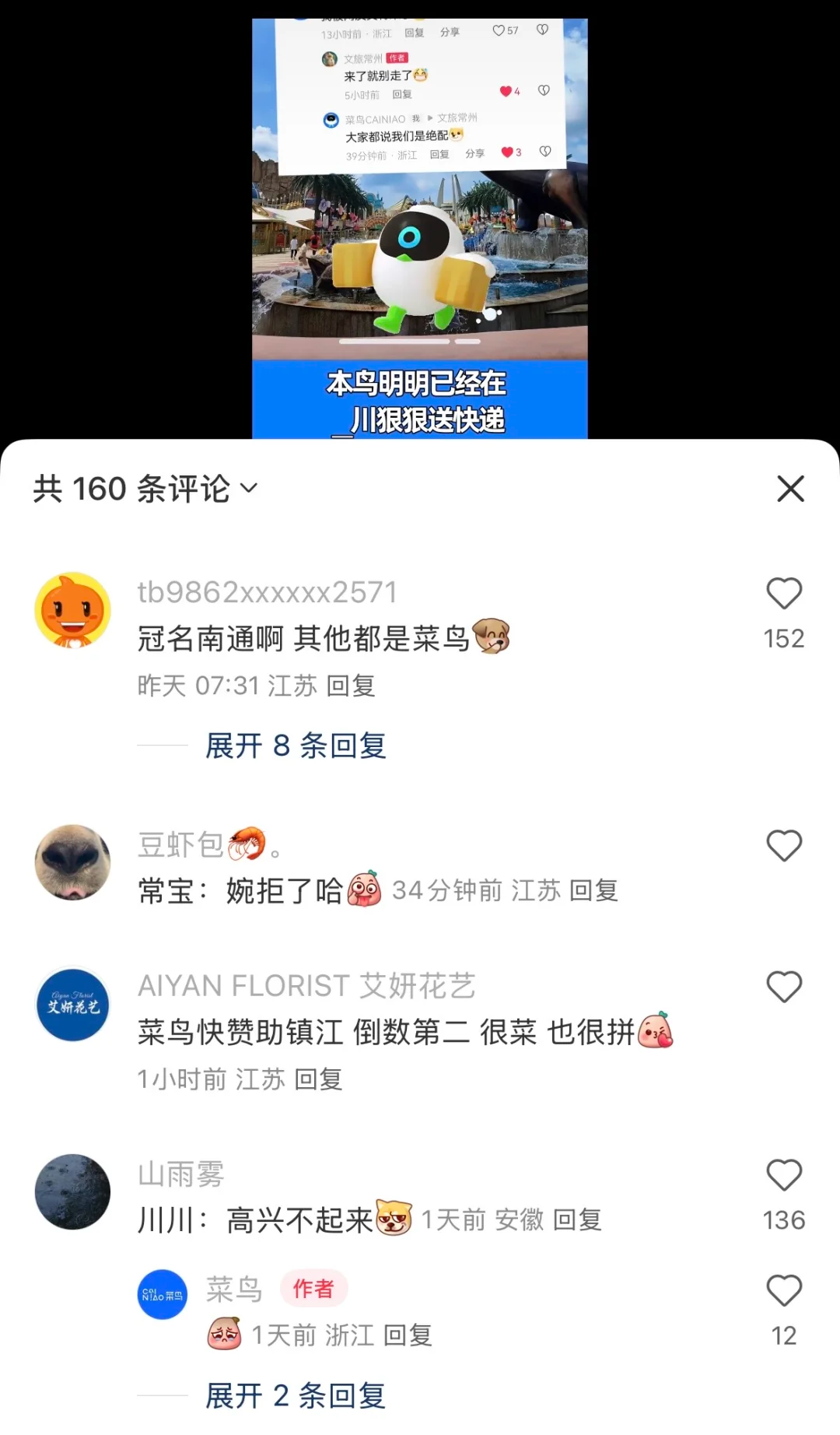Reply to author 菜鸟's comment
Viewport: 840px width, 1435px height.
click(408, 1335)
